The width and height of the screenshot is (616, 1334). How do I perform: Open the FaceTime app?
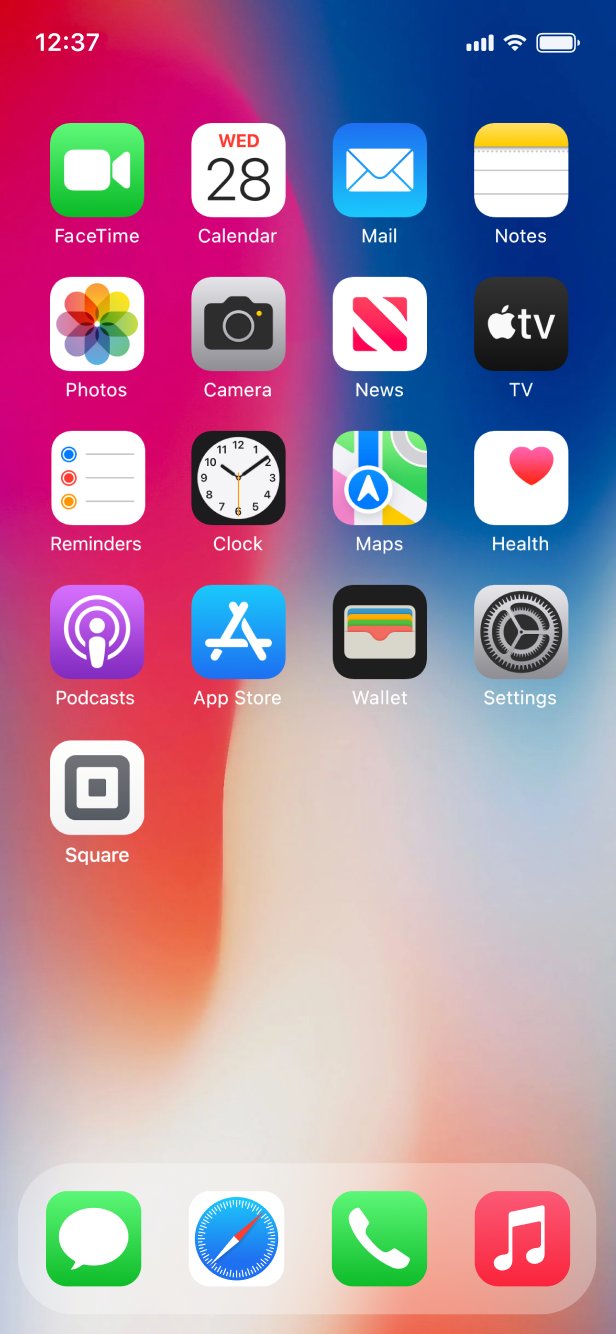click(x=97, y=170)
